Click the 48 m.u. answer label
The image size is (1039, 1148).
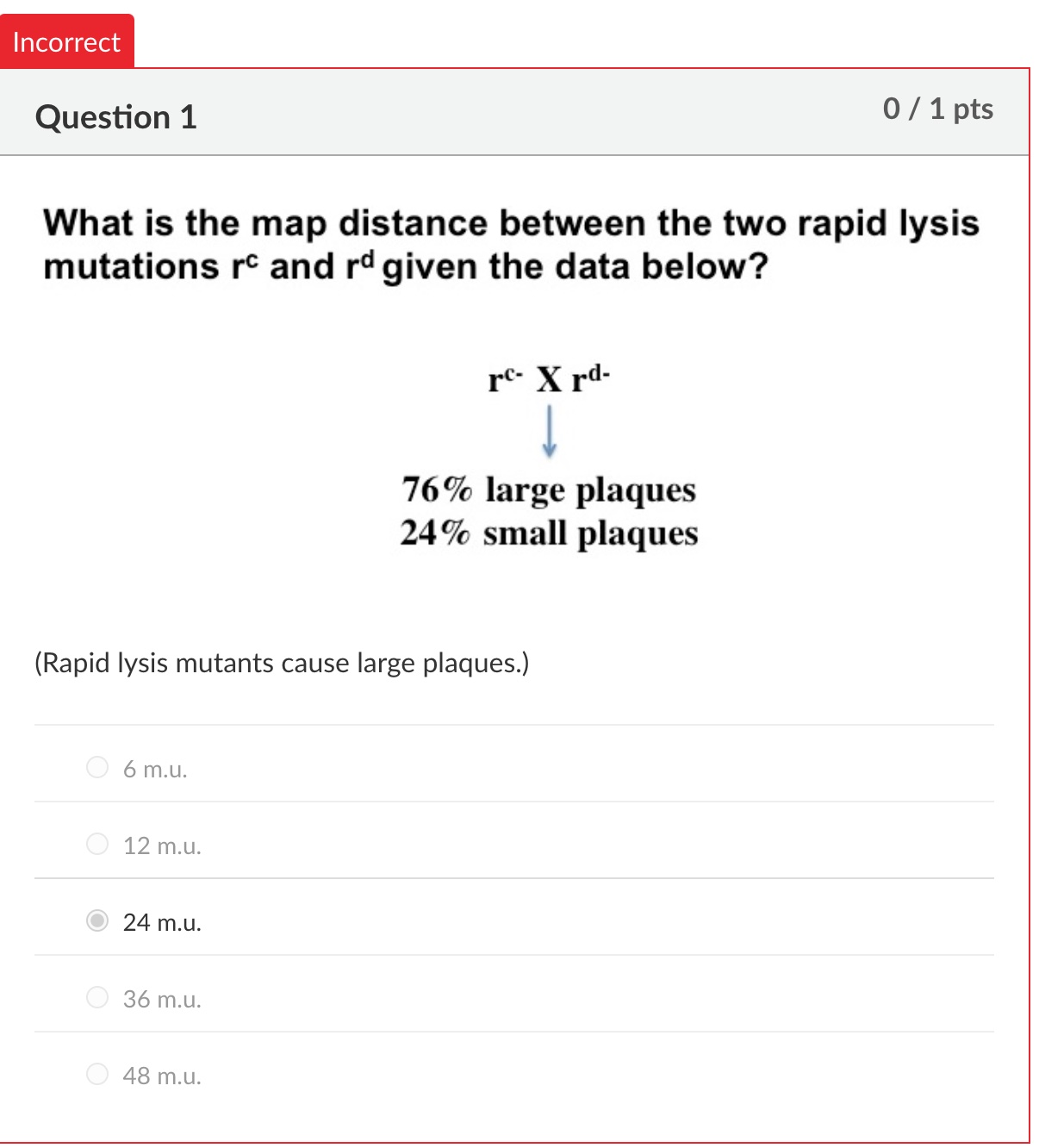tap(162, 1076)
